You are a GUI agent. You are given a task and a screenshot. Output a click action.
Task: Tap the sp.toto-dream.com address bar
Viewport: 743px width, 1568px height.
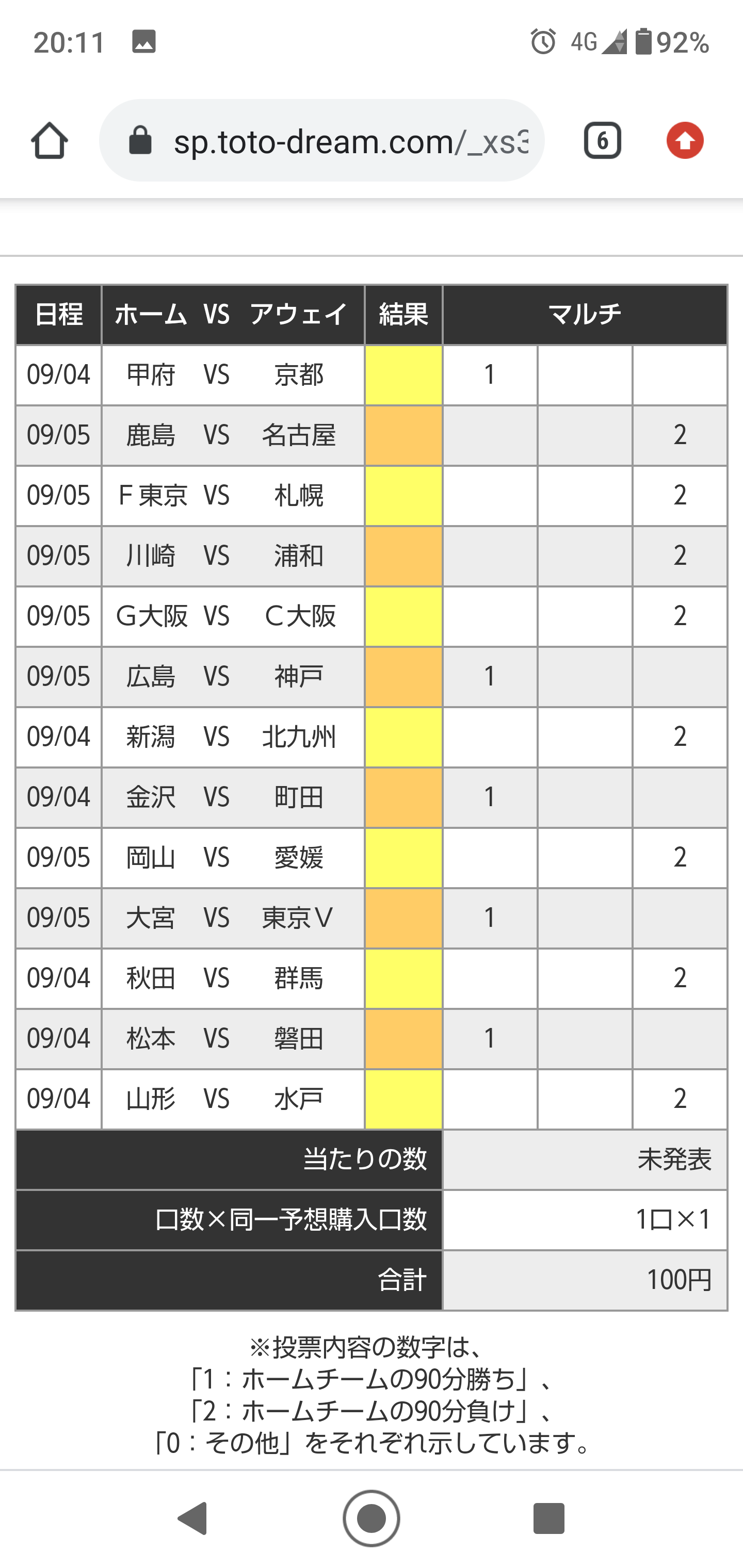pyautogui.click(x=321, y=141)
